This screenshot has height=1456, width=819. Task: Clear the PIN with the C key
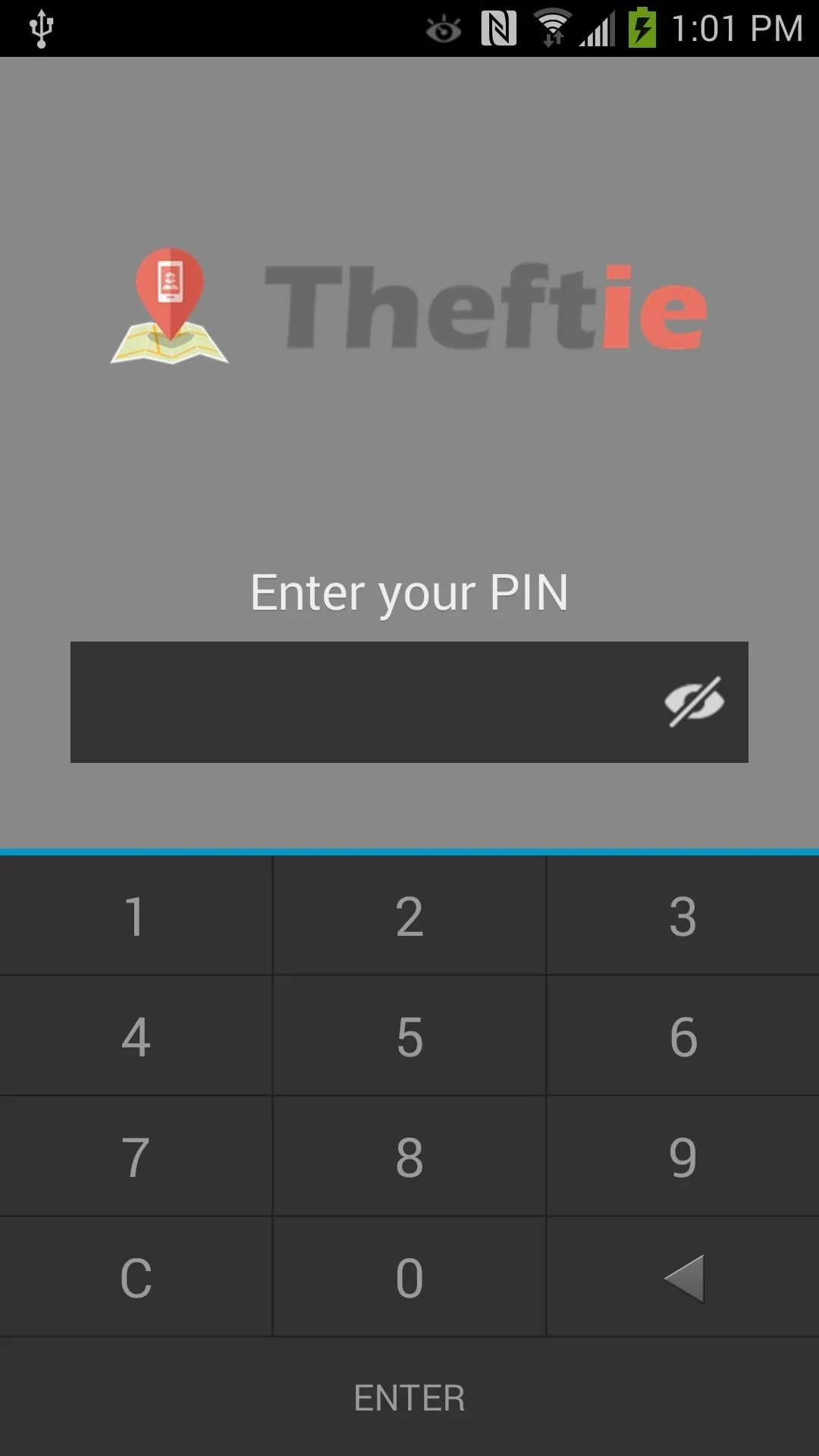pos(136,1277)
